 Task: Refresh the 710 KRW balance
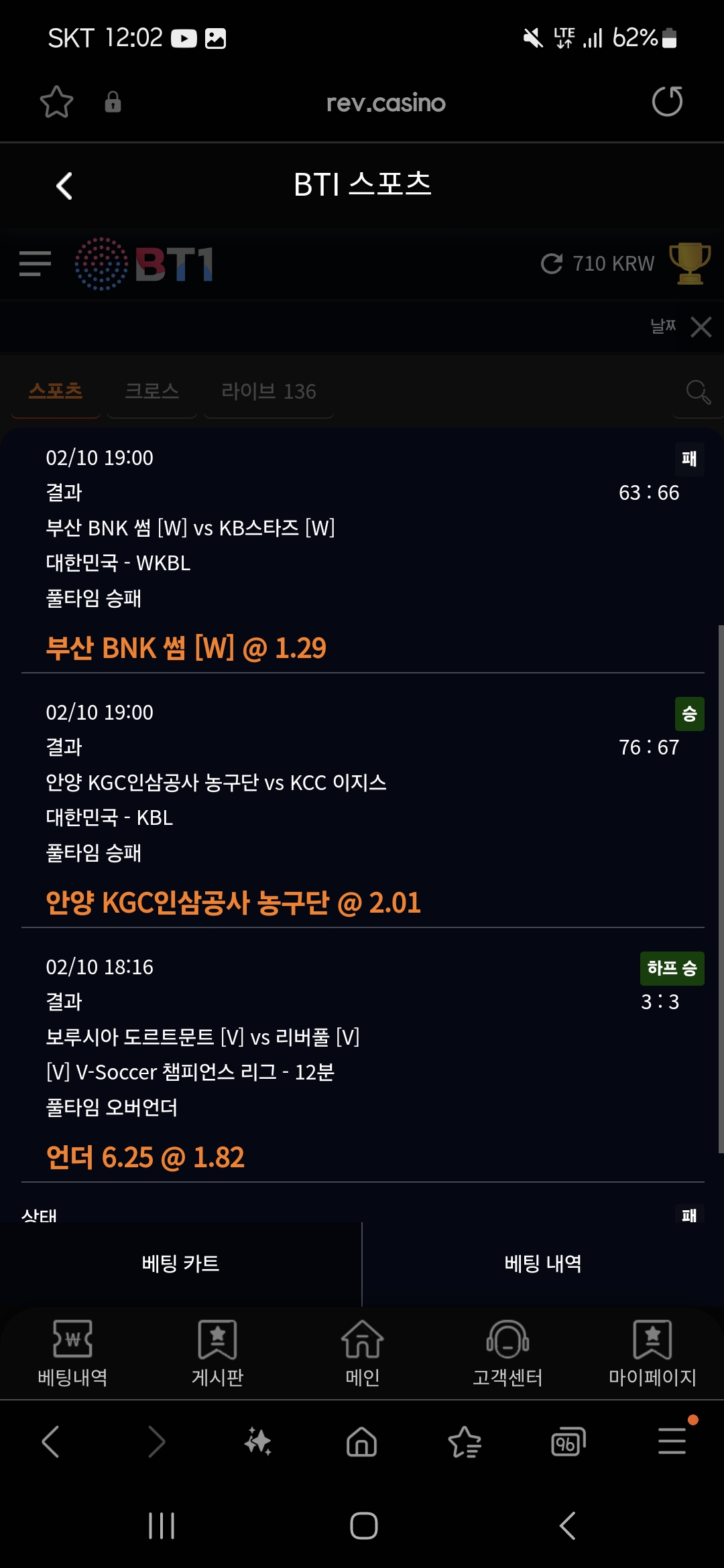pyautogui.click(x=552, y=263)
